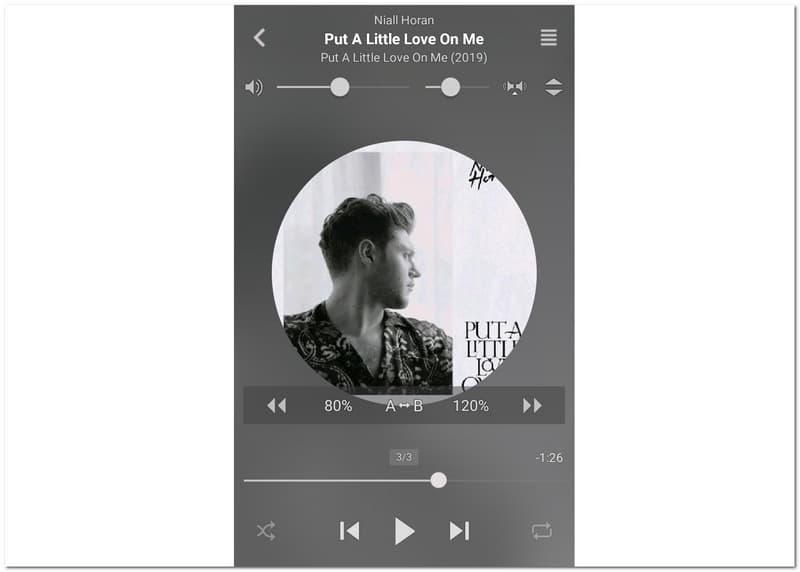Collapse the audio controls with up-down arrows

(x=554, y=87)
